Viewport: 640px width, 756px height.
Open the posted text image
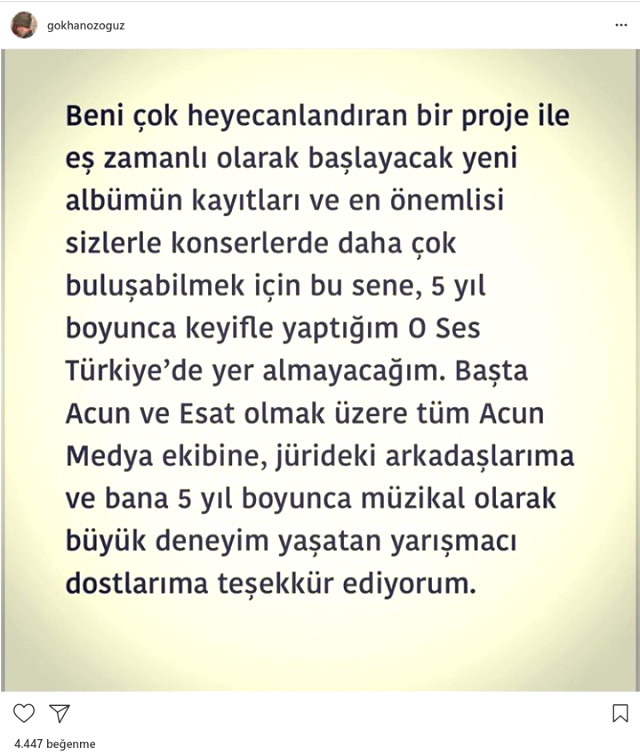320,370
